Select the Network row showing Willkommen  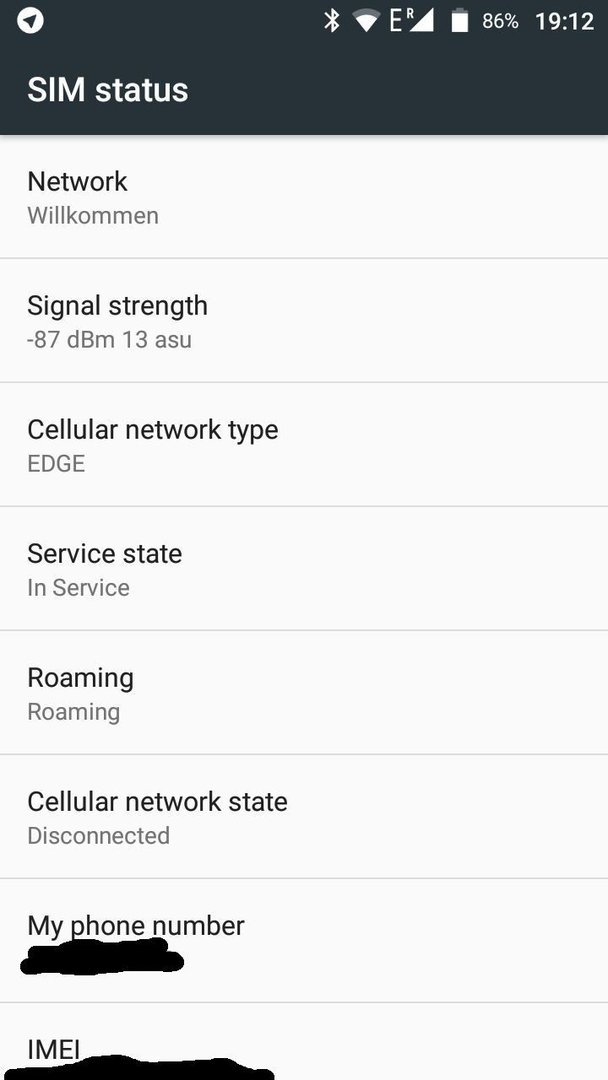point(304,197)
